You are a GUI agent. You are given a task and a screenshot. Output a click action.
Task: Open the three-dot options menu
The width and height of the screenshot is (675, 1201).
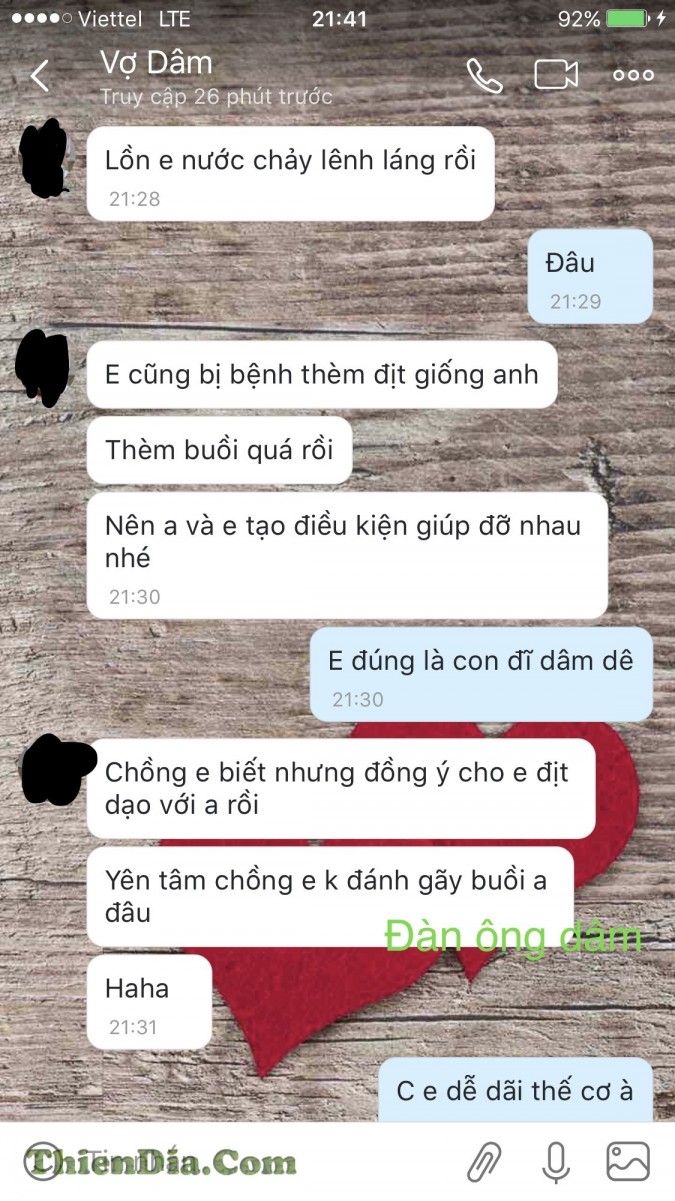[633, 76]
